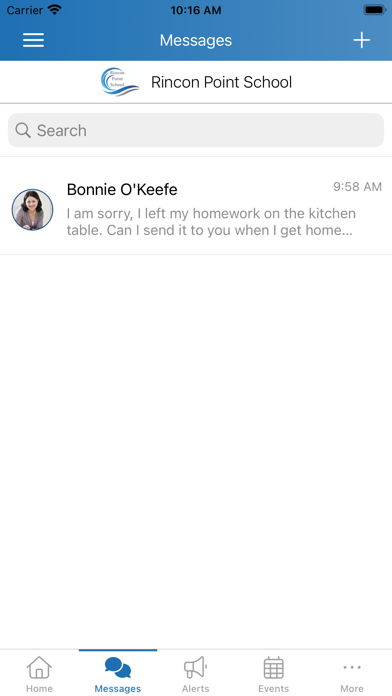Switch to the Alerts tab
Screen dimensions: 392x696
click(x=196, y=674)
